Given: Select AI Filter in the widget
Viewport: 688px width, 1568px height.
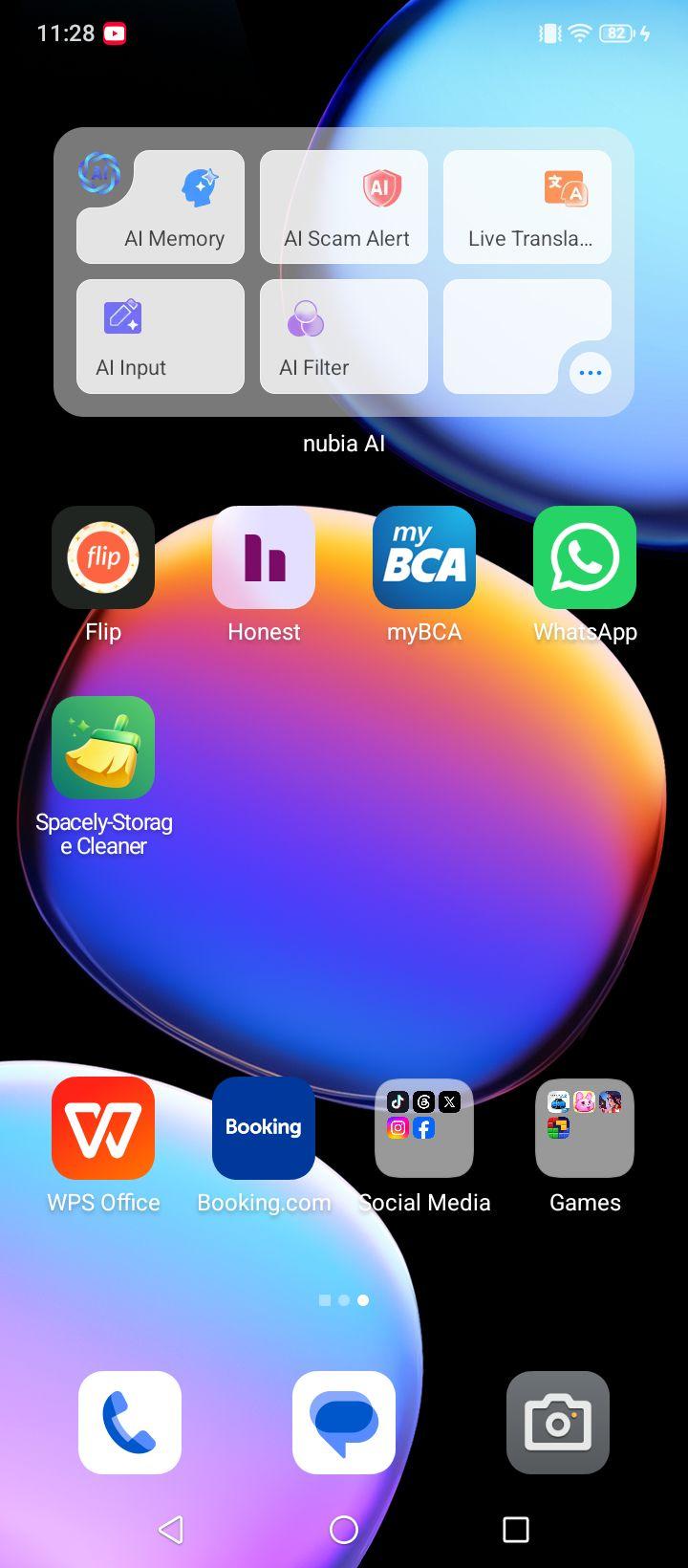Looking at the screenshot, I should tap(344, 337).
